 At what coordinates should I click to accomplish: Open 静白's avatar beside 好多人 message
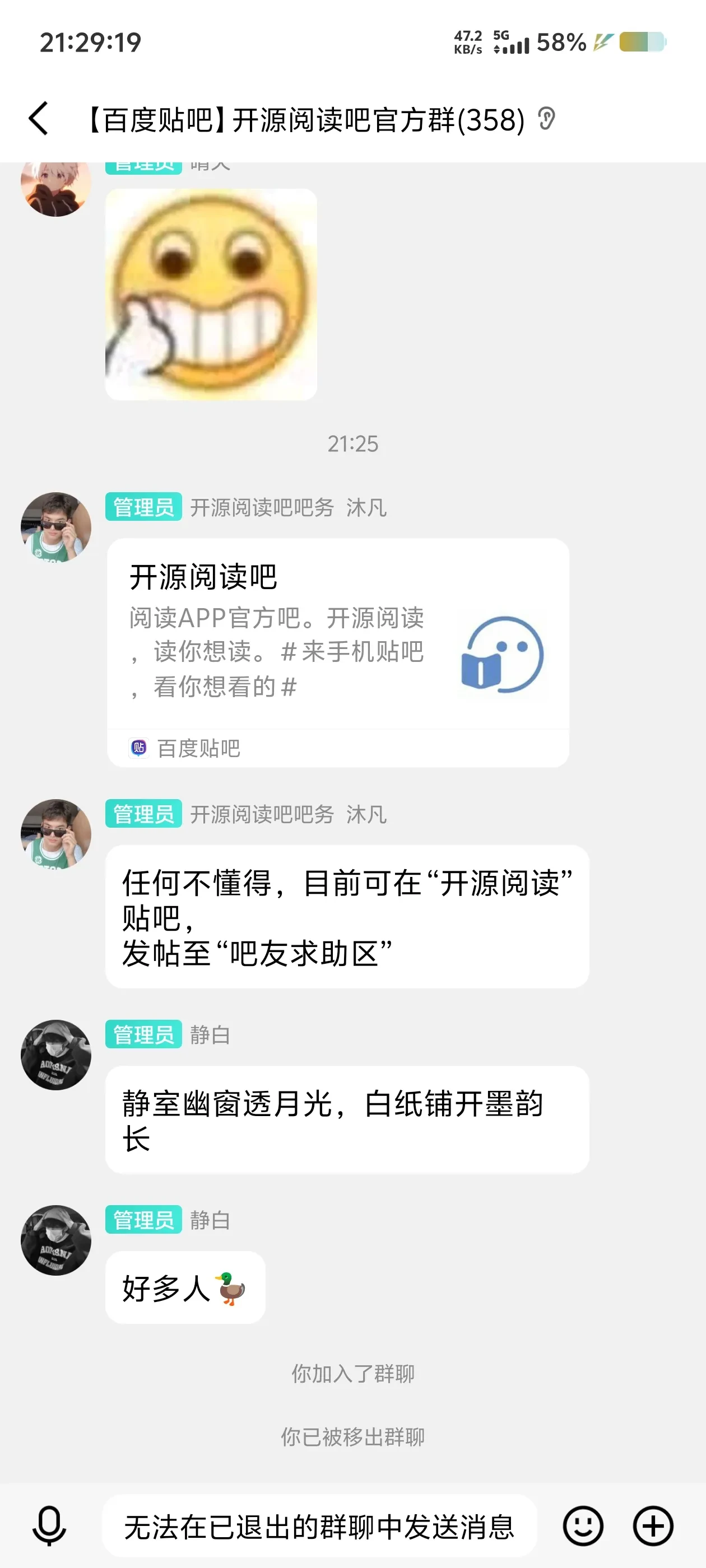coord(56,1239)
